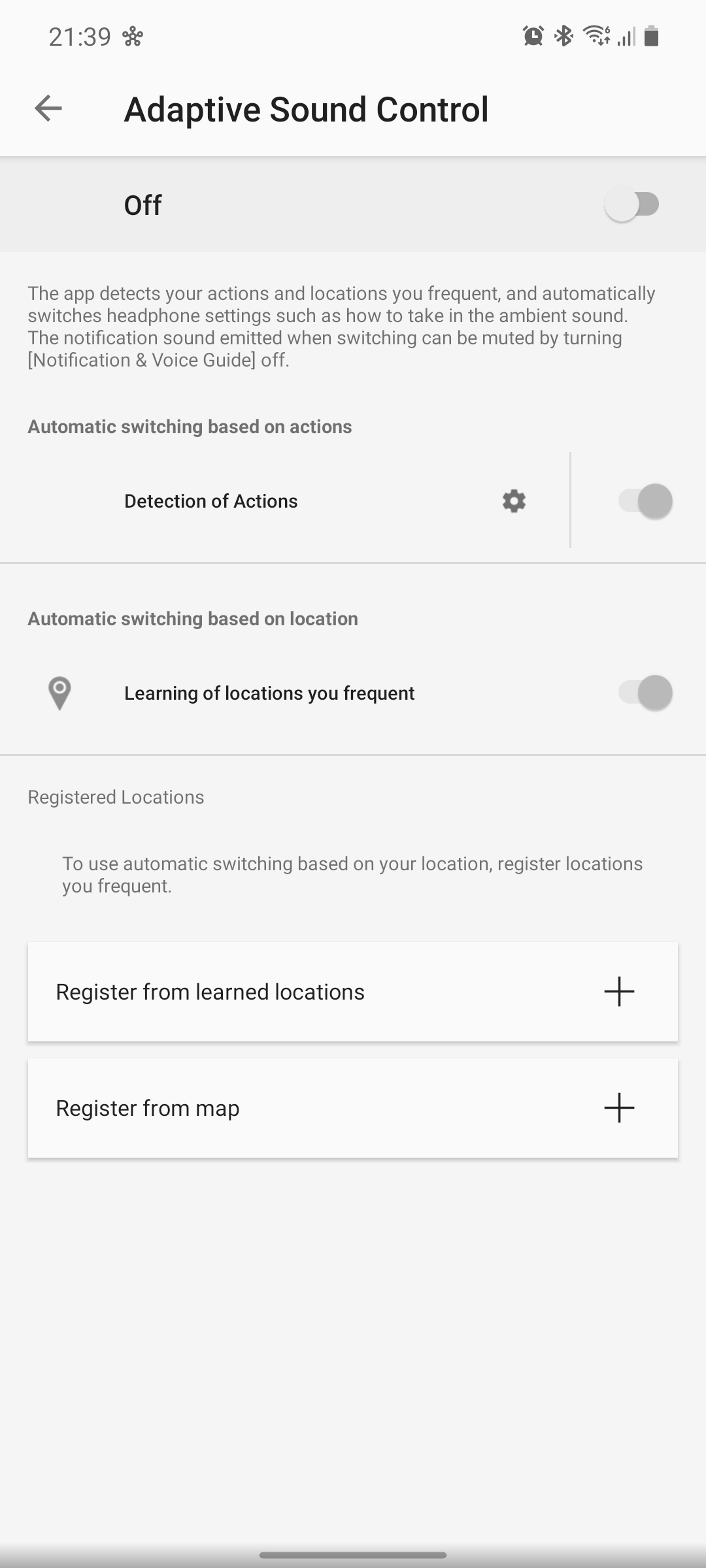Turn on Adaptive Sound Control main switch
Image resolution: width=706 pixels, height=1568 pixels.
[632, 204]
